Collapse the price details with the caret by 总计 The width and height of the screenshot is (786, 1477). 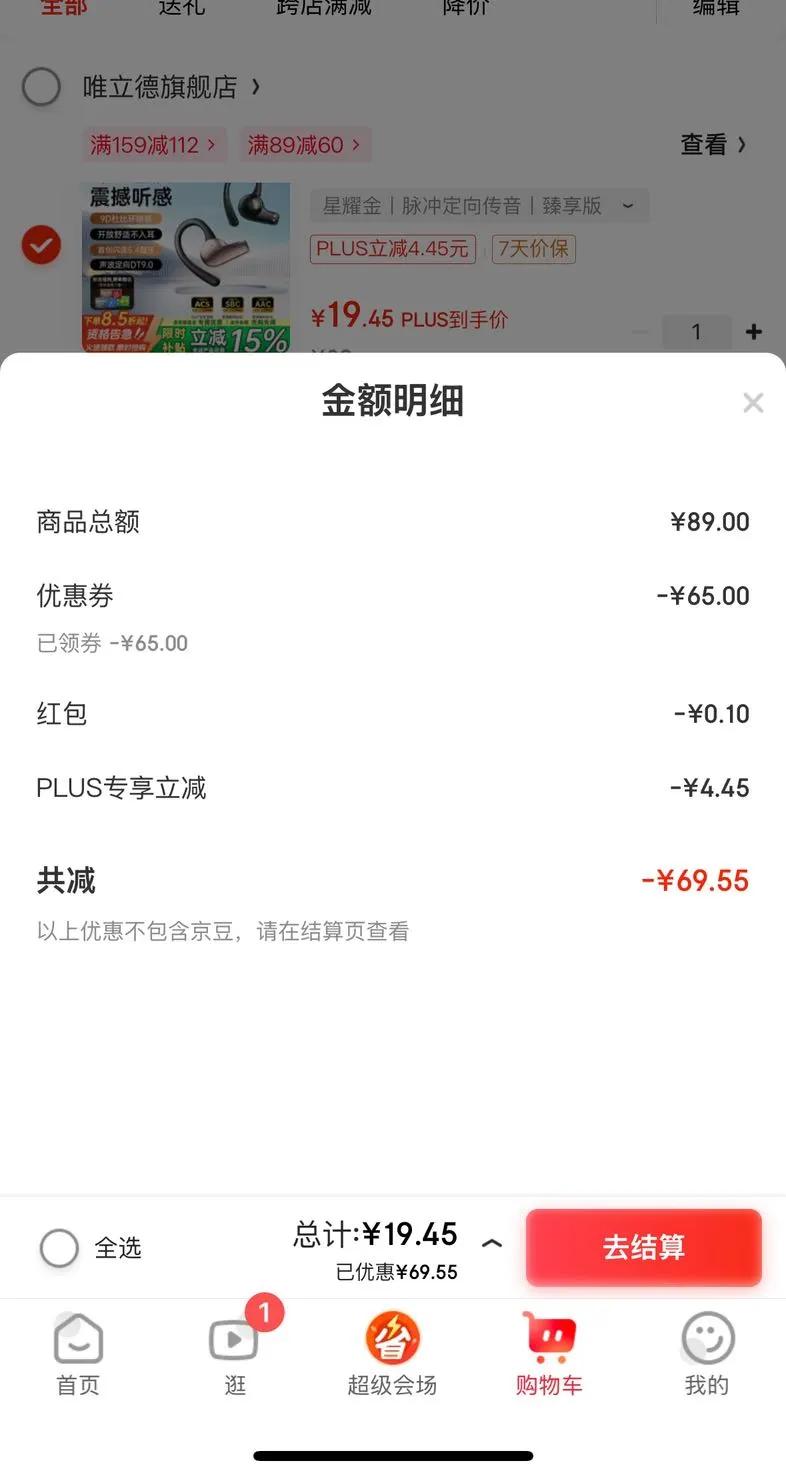tap(491, 1244)
